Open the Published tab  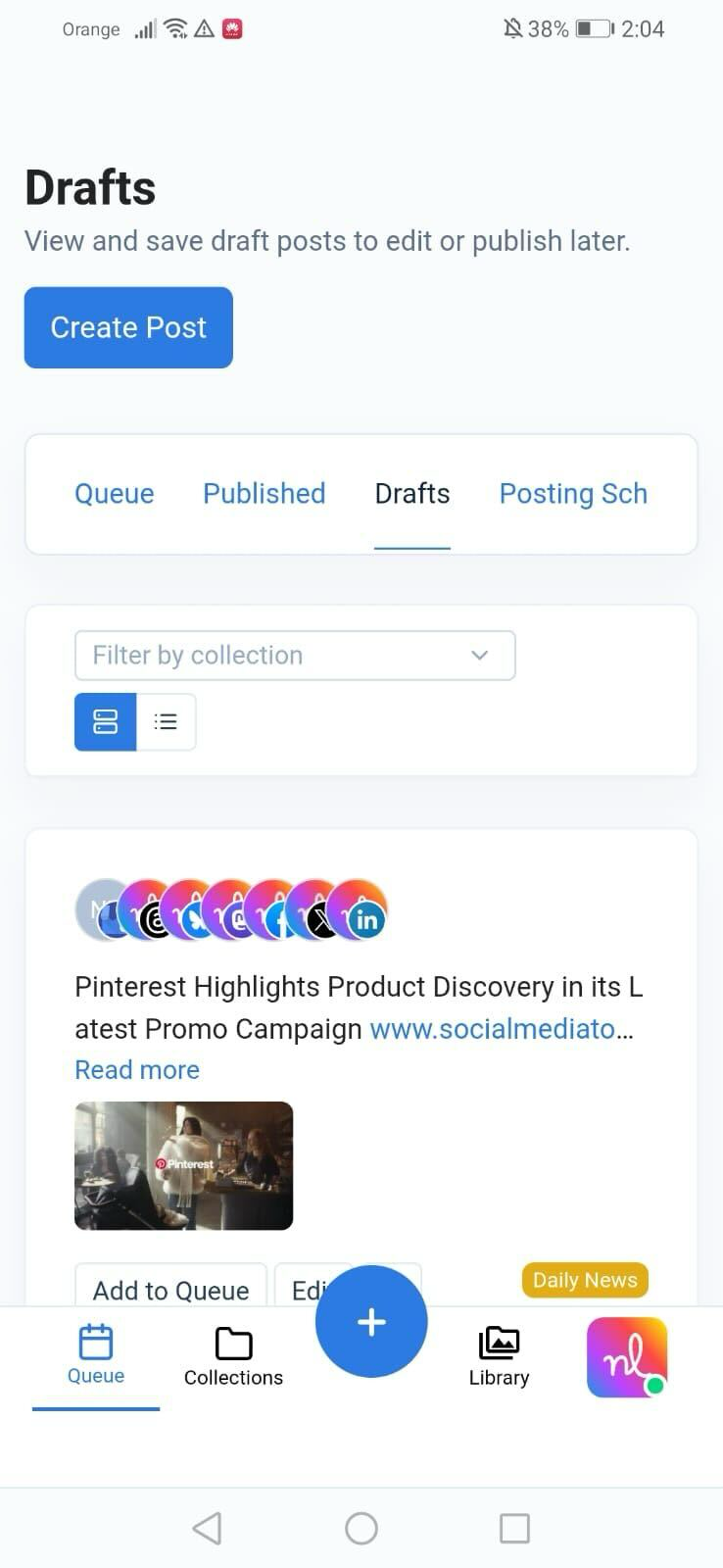coord(264,493)
